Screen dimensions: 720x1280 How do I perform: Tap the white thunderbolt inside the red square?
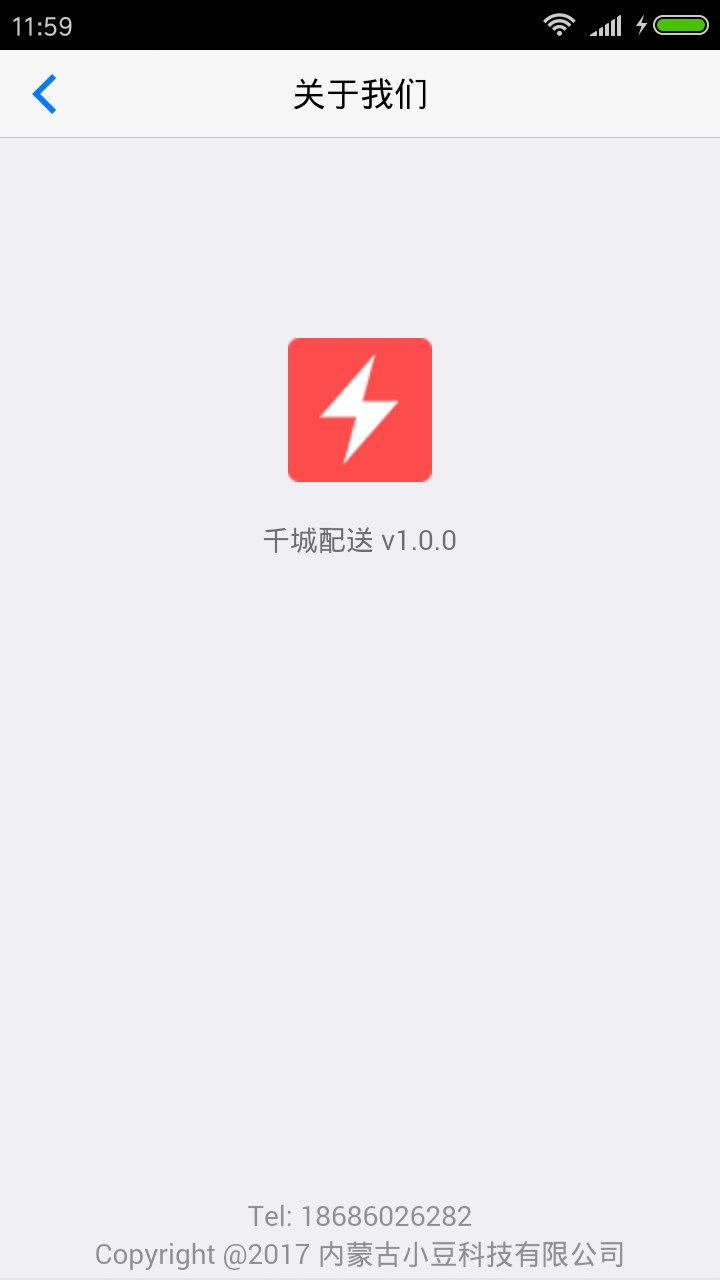coord(360,408)
